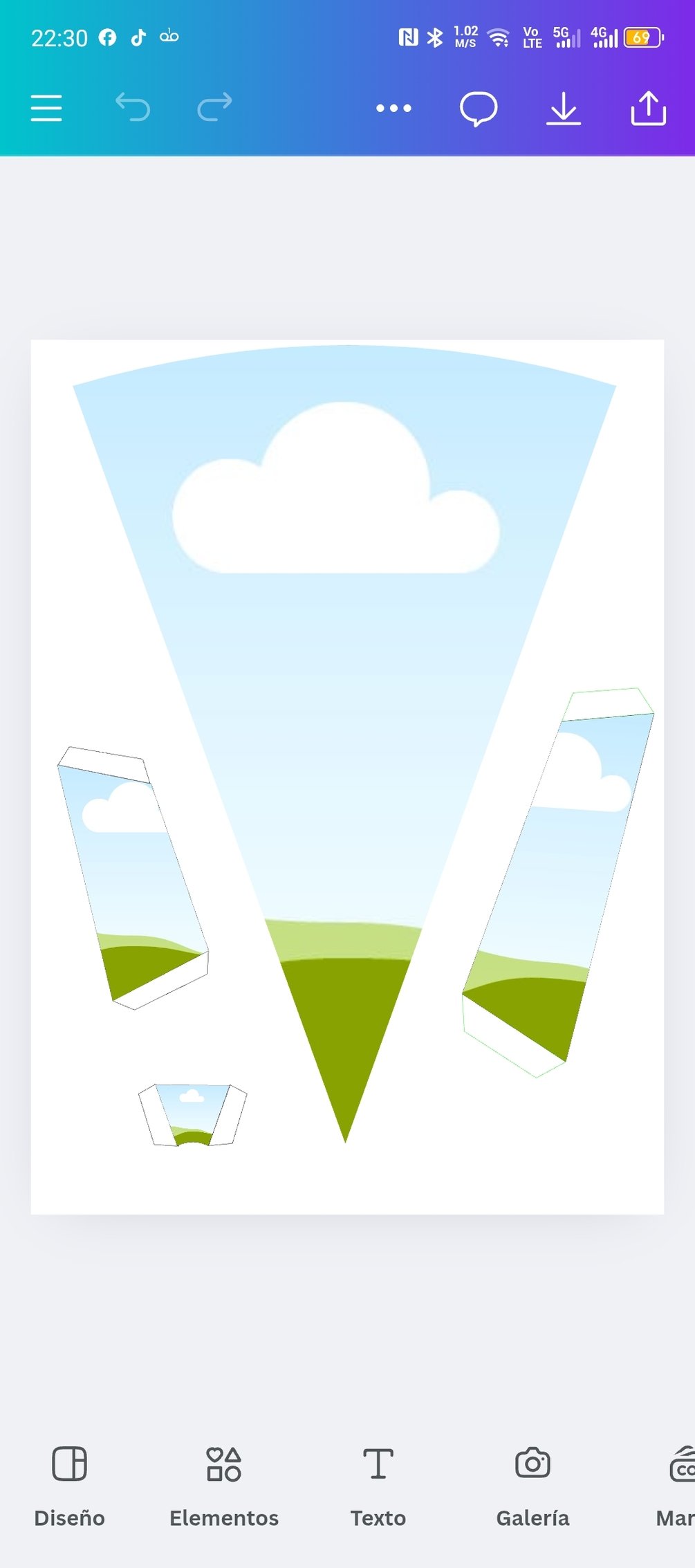Select the tiny bottom template piece

(193, 1115)
